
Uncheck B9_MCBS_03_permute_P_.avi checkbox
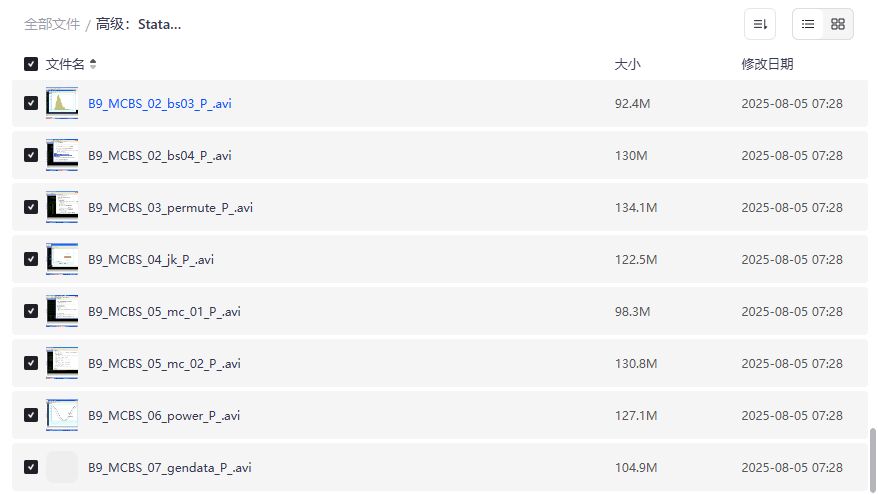tap(31, 208)
